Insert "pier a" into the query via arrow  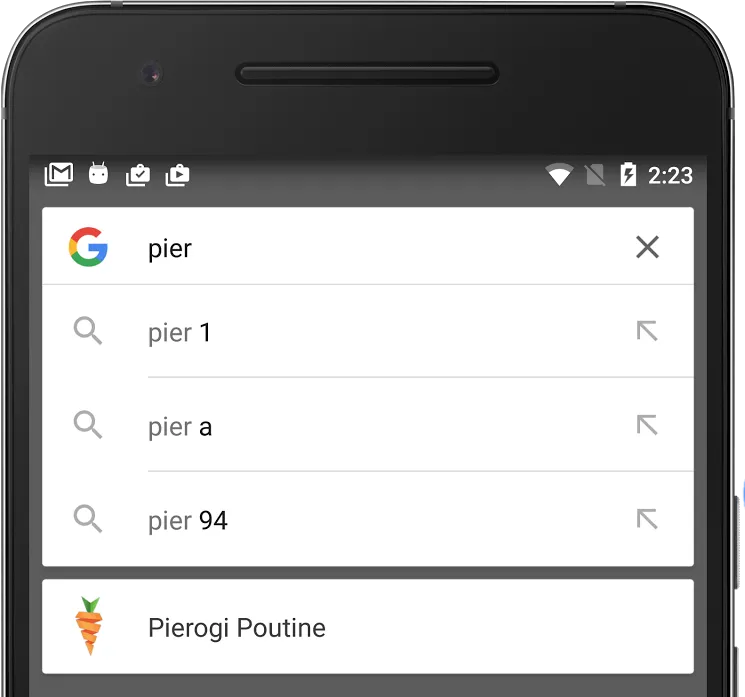coord(647,425)
